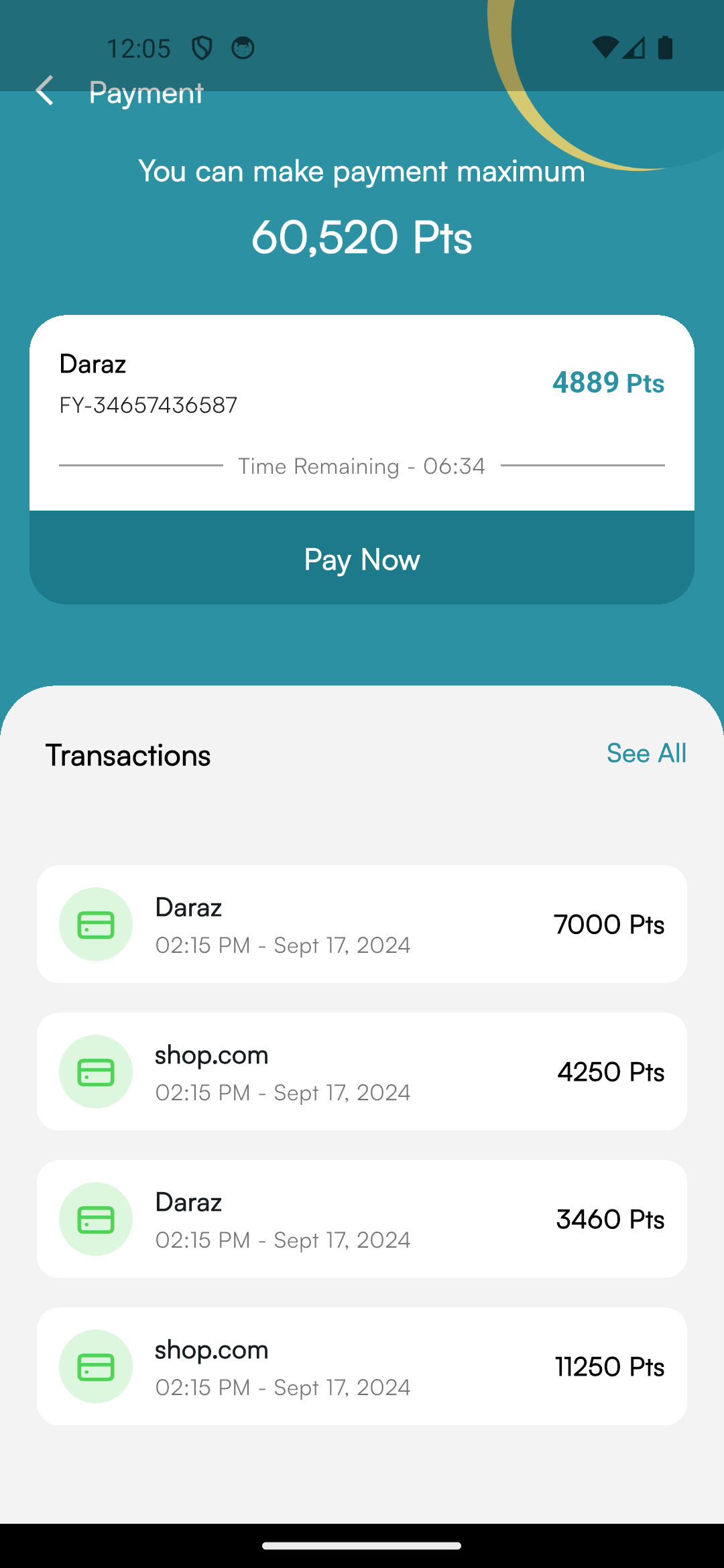The image size is (724, 1568).
Task: Tap the avatar icon in the status bar
Action: click(x=243, y=47)
